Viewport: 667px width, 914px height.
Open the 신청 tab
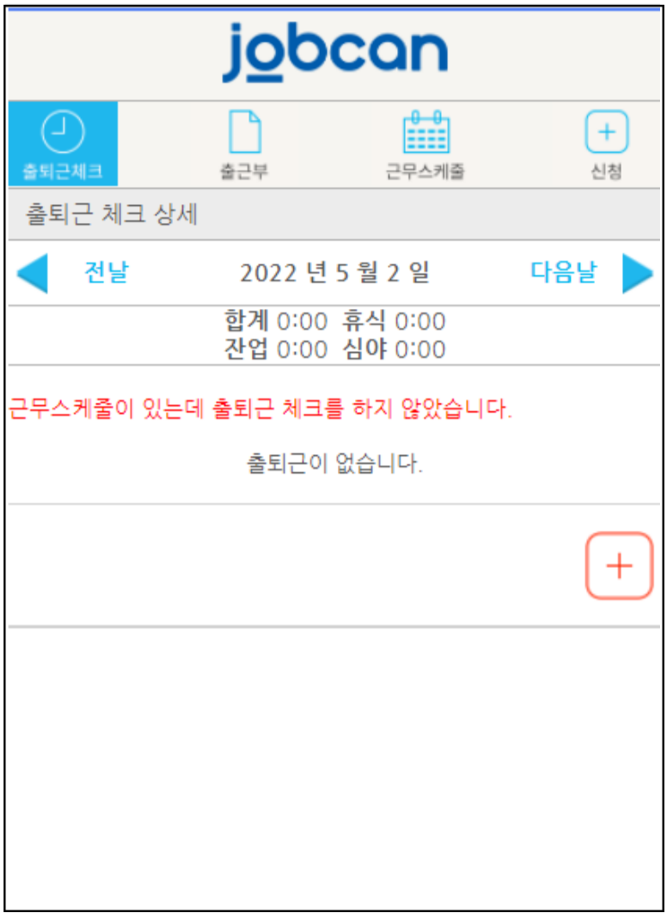pyautogui.click(x=606, y=144)
